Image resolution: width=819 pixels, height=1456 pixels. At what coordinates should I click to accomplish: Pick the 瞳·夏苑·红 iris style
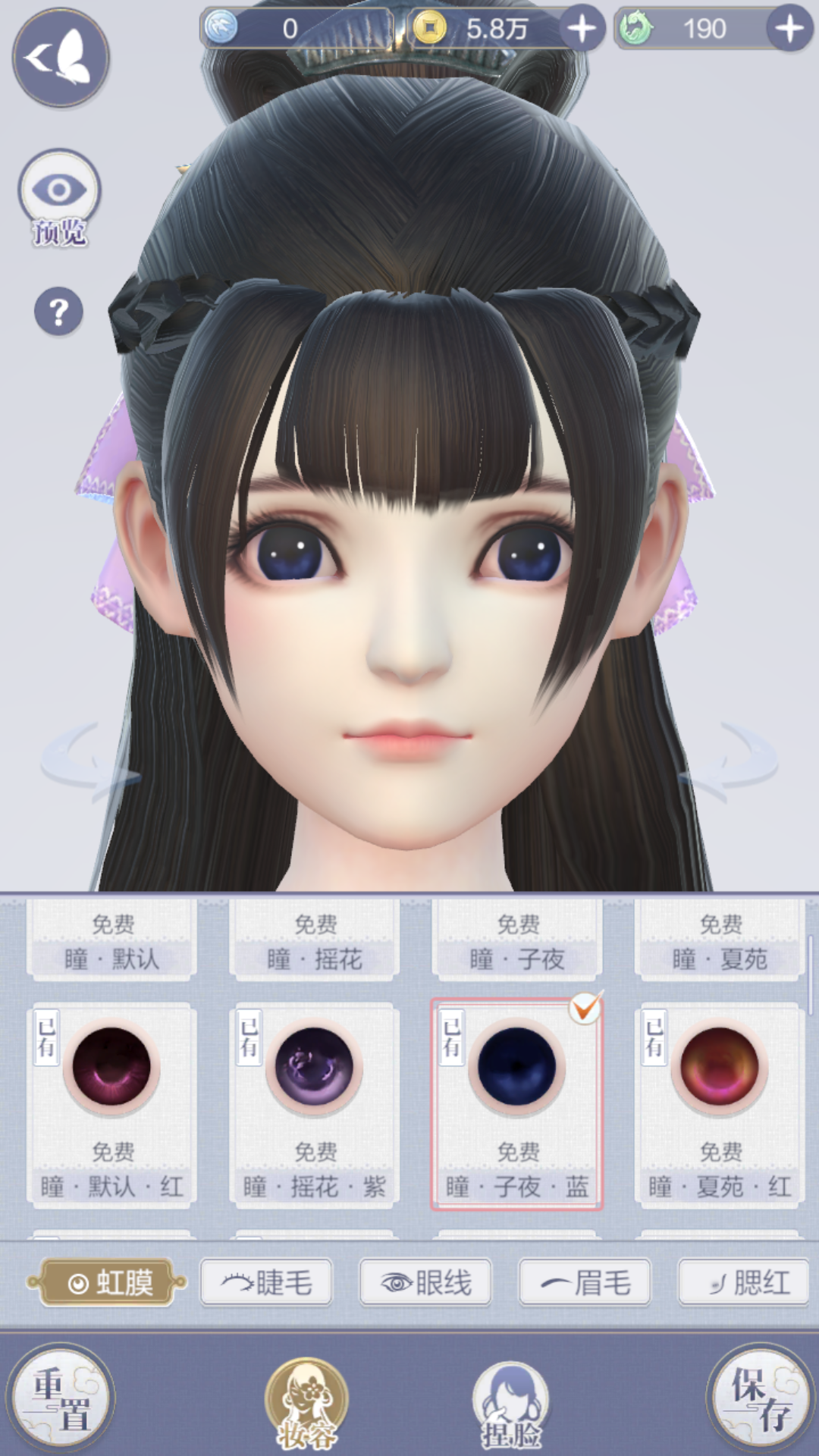tap(720, 1103)
